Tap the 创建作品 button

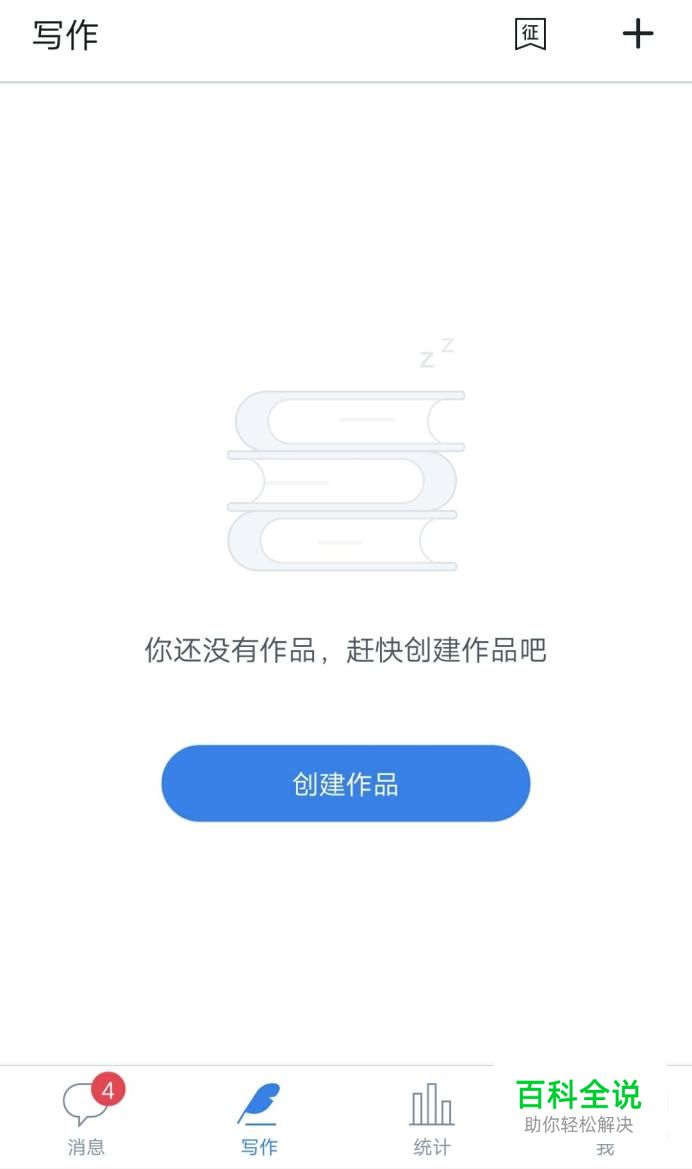(x=345, y=784)
